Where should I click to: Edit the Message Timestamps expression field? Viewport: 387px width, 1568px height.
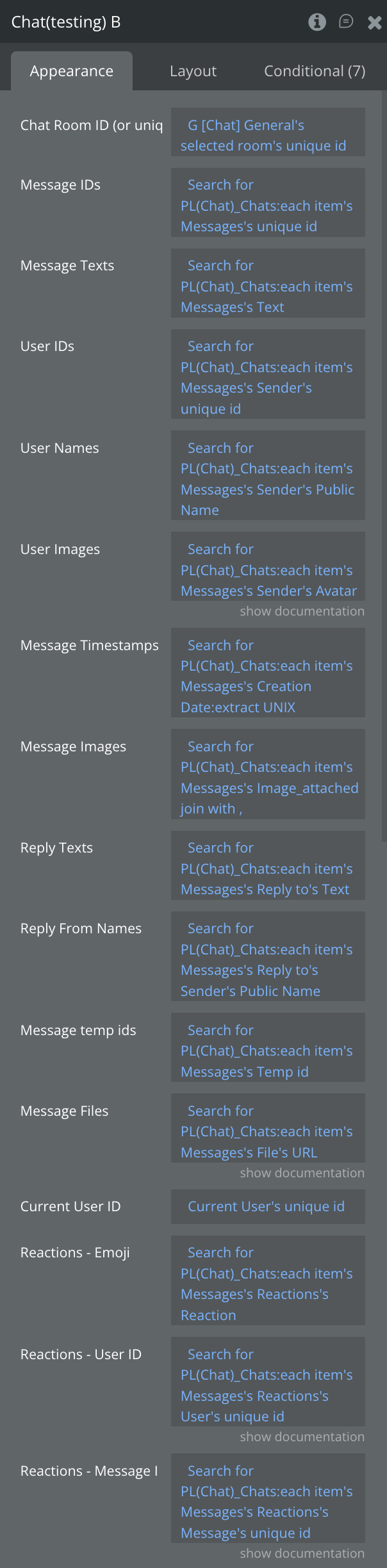tap(268, 676)
